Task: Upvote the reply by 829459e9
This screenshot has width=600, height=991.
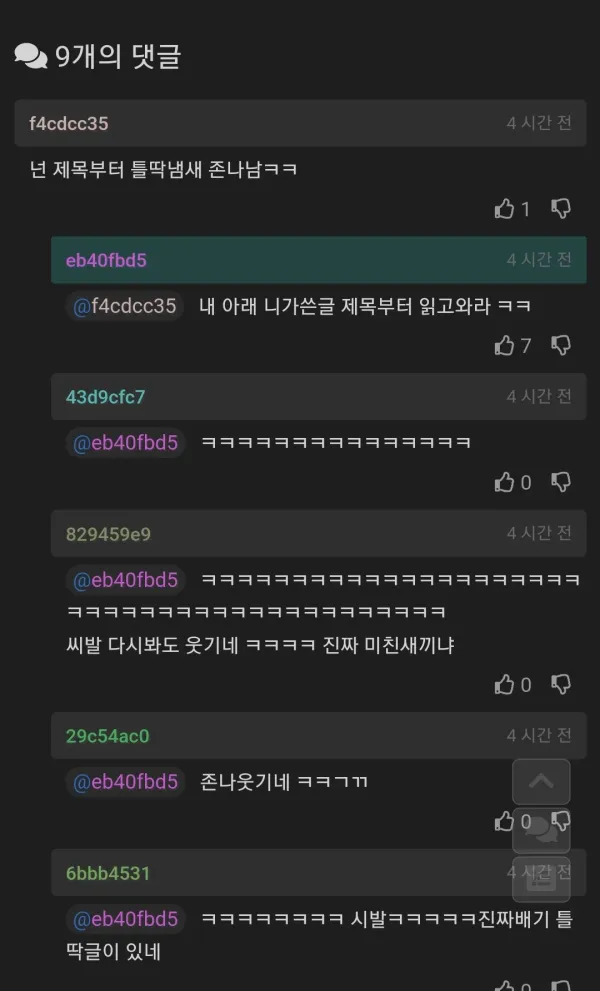Action: coord(504,684)
